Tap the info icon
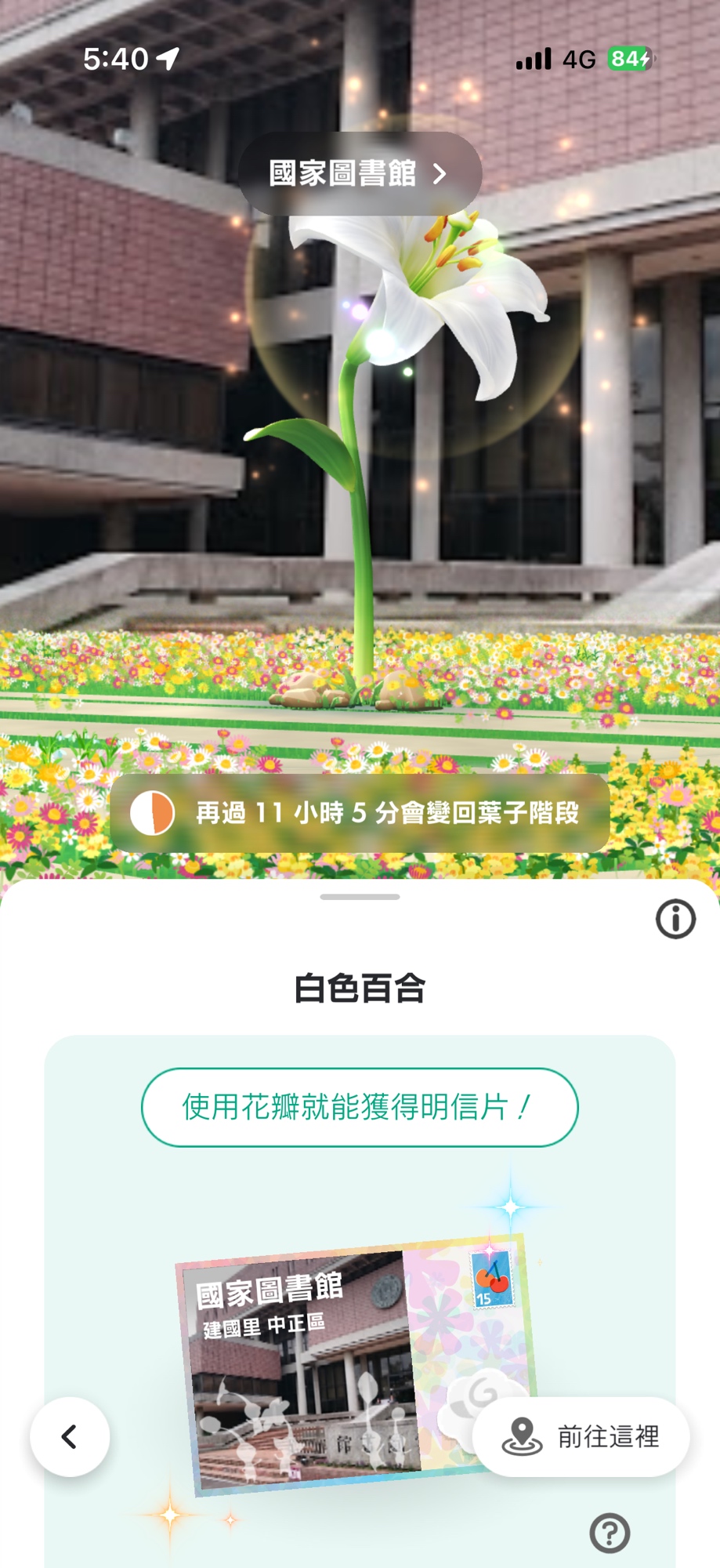 (675, 919)
